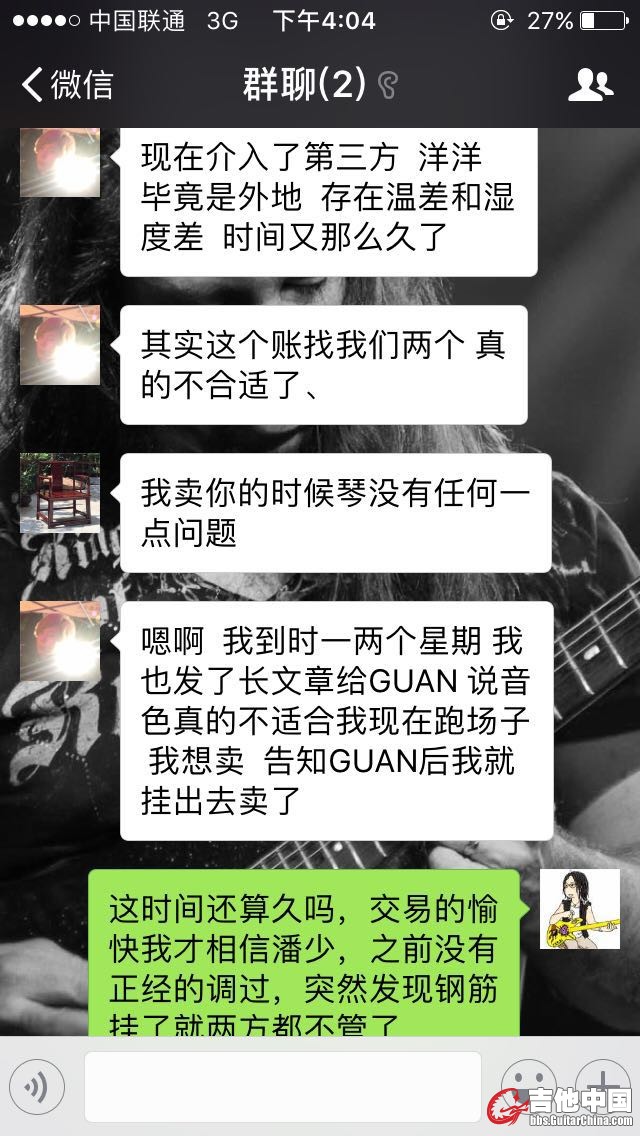Open avatar of sender of 我卖你的时候琴 message
The height and width of the screenshot is (1136, 640).
60,493
